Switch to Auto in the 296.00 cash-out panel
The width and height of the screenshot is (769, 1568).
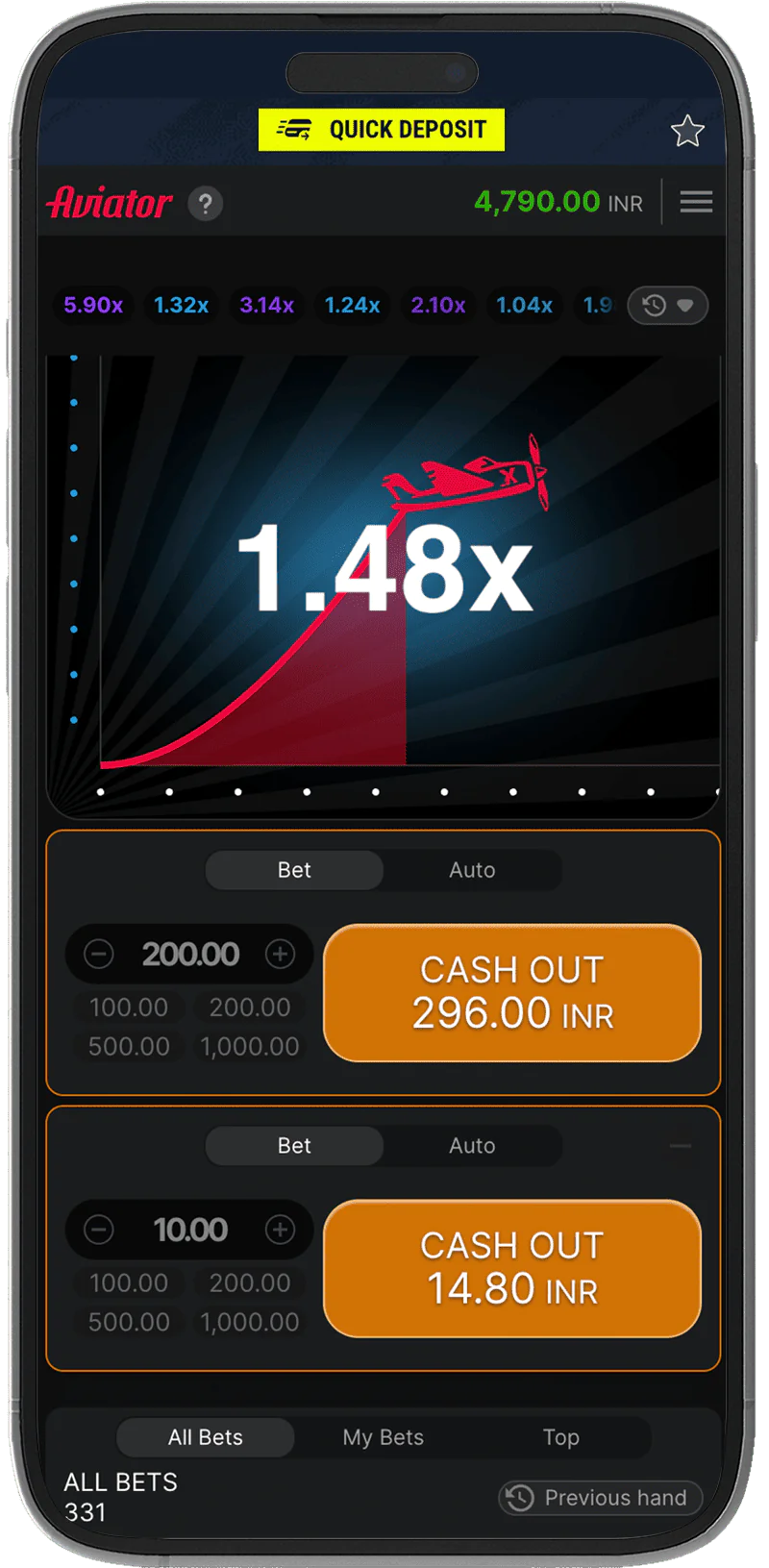point(472,870)
